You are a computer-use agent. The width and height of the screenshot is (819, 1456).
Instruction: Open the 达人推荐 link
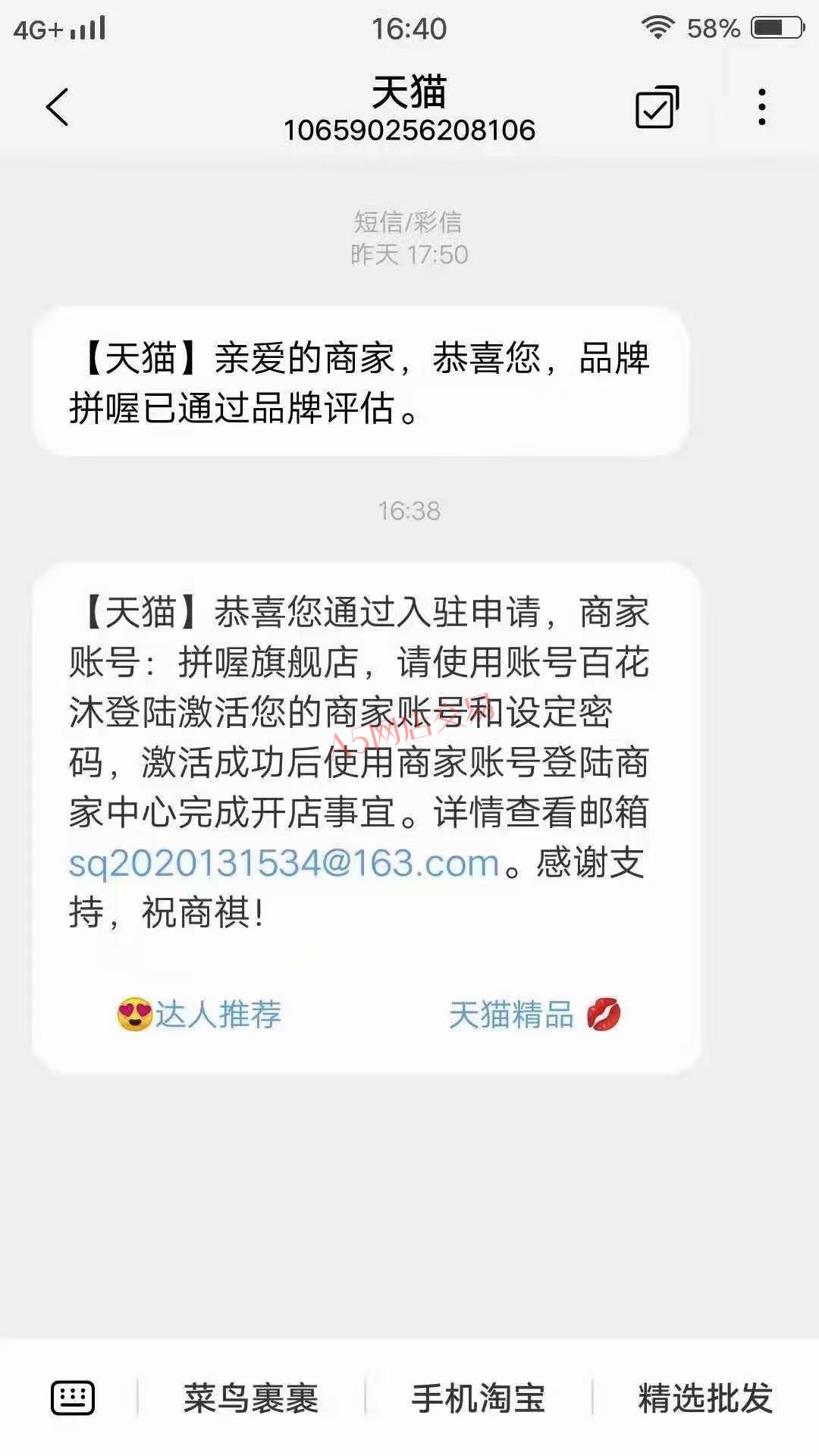[x=199, y=1015]
